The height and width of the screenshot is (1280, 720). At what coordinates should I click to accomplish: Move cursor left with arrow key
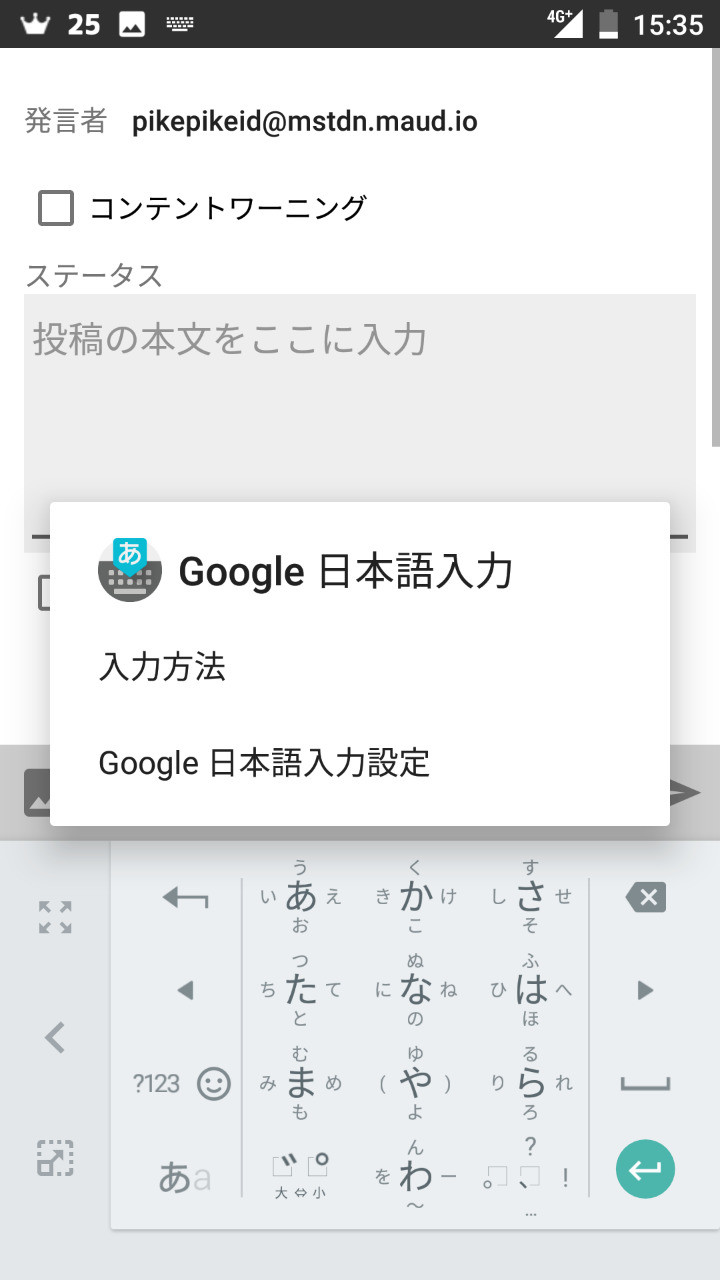click(185, 991)
